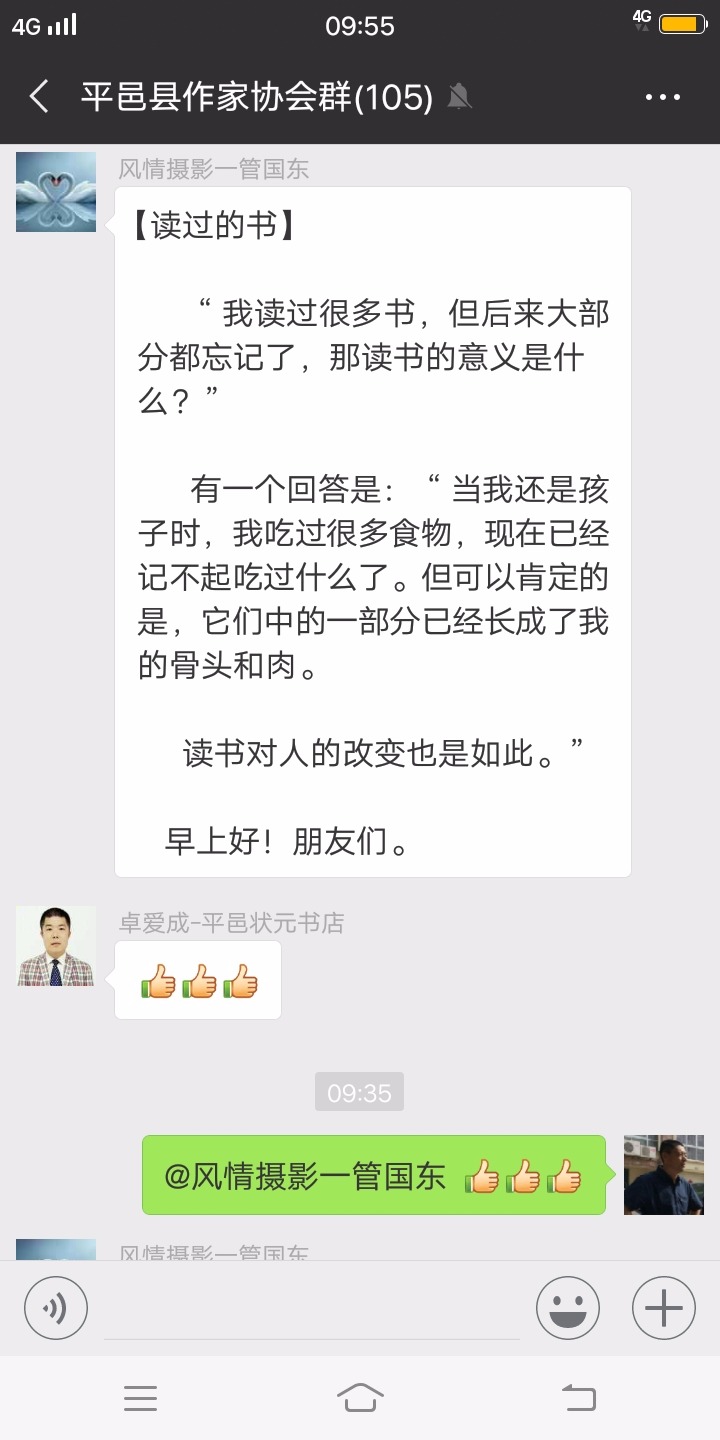Open the plus attachment menu

pyautogui.click(x=664, y=1308)
